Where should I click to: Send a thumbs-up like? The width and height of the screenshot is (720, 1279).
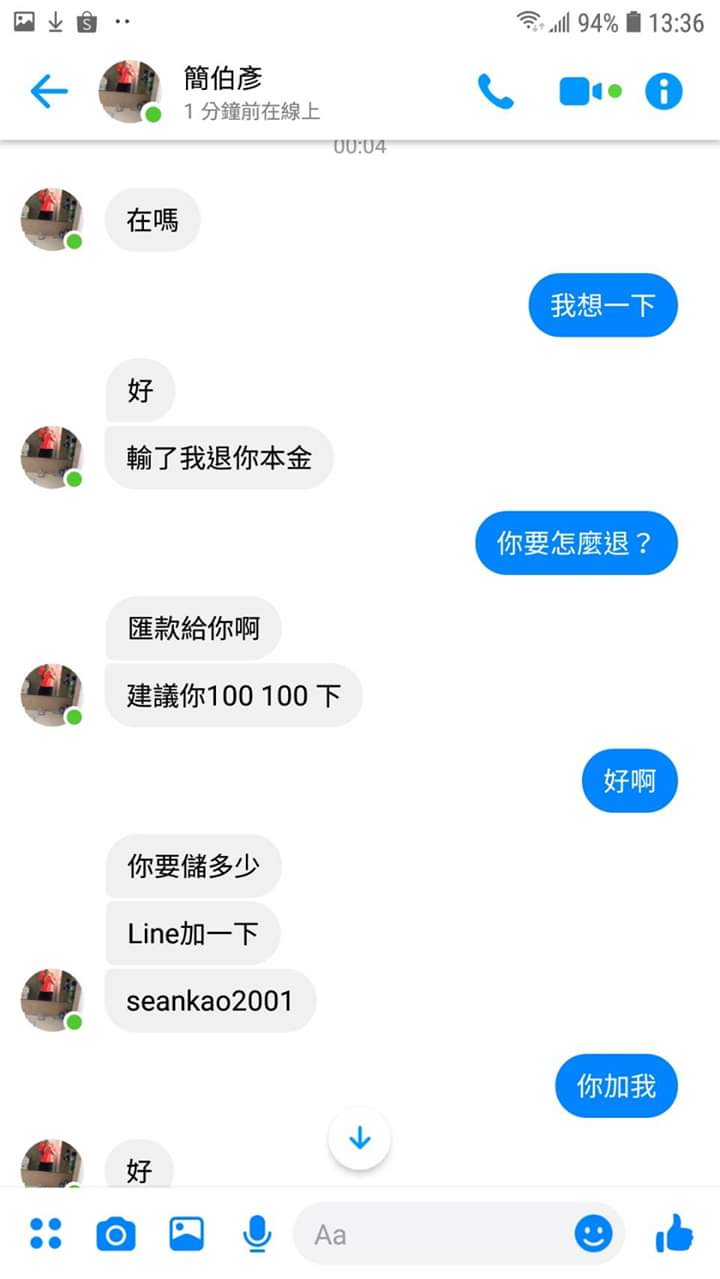(674, 1233)
